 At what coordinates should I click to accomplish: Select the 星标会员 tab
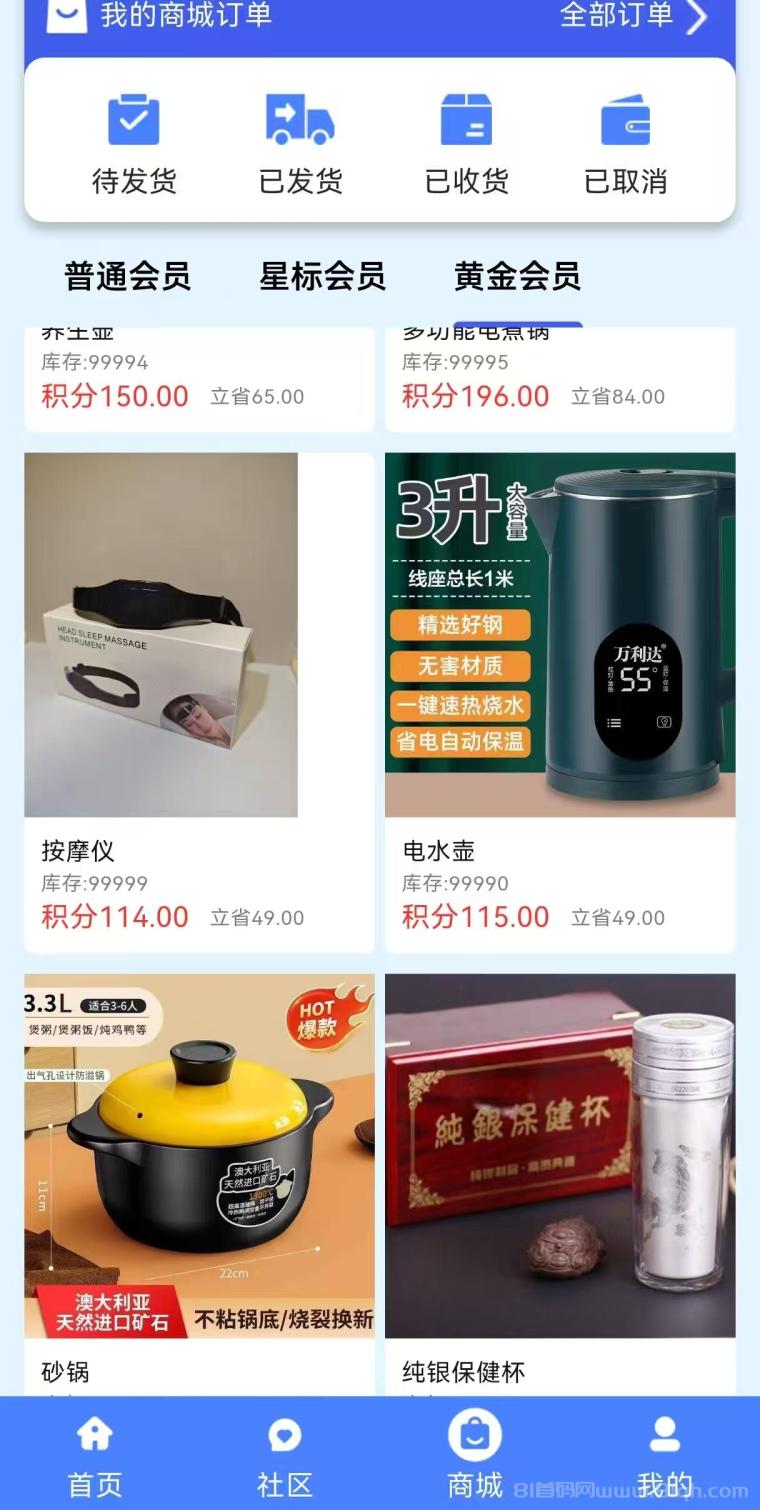coord(322,276)
